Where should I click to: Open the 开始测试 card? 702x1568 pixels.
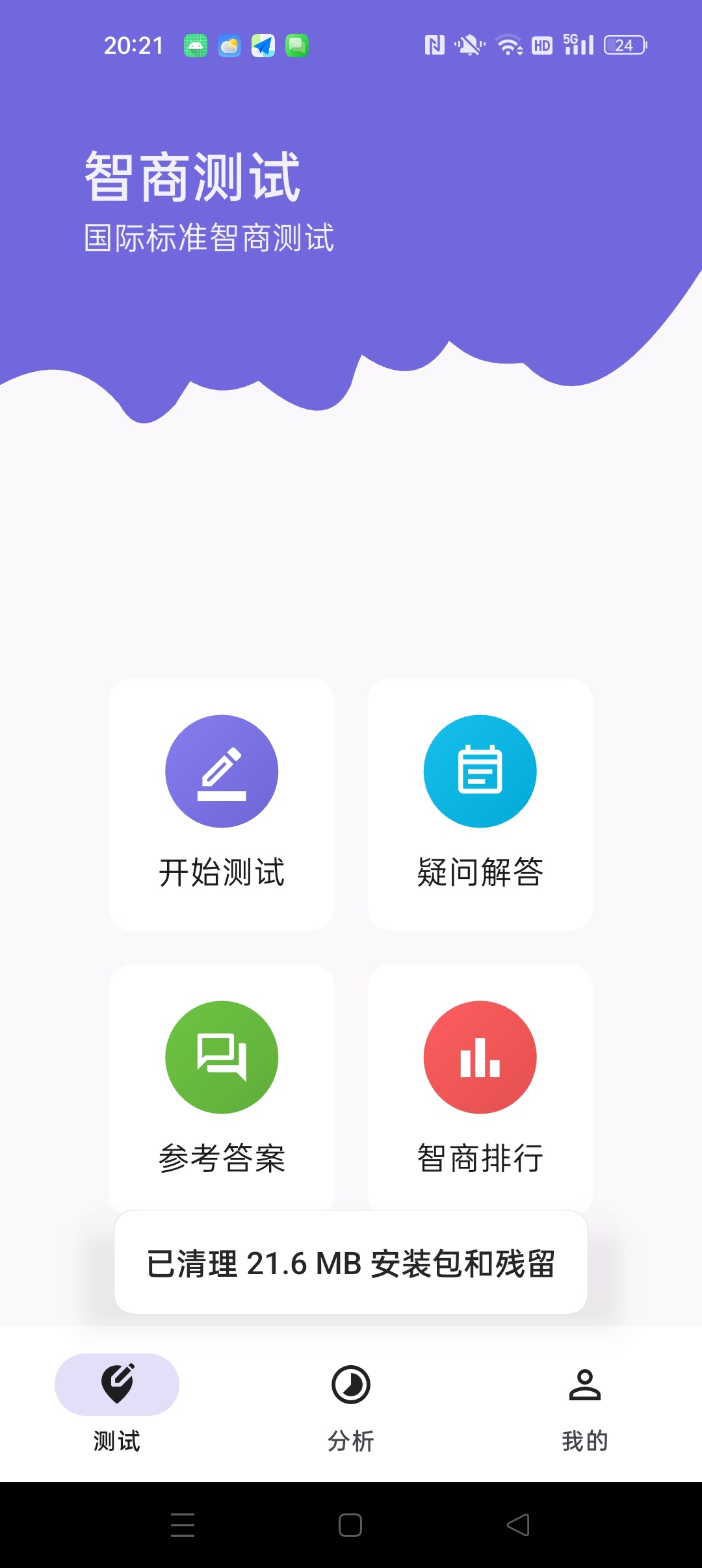pos(222,804)
